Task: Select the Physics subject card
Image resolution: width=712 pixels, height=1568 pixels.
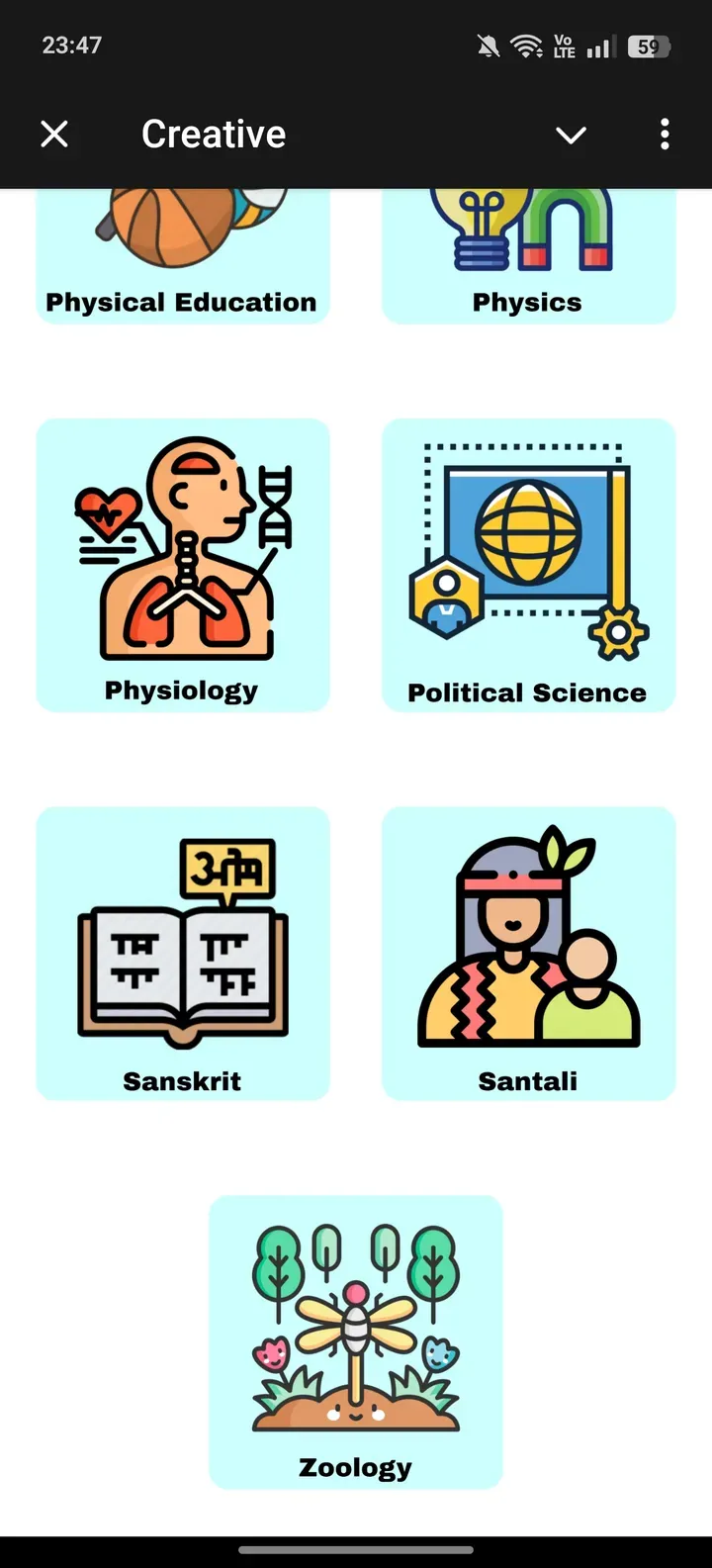Action: [528, 257]
